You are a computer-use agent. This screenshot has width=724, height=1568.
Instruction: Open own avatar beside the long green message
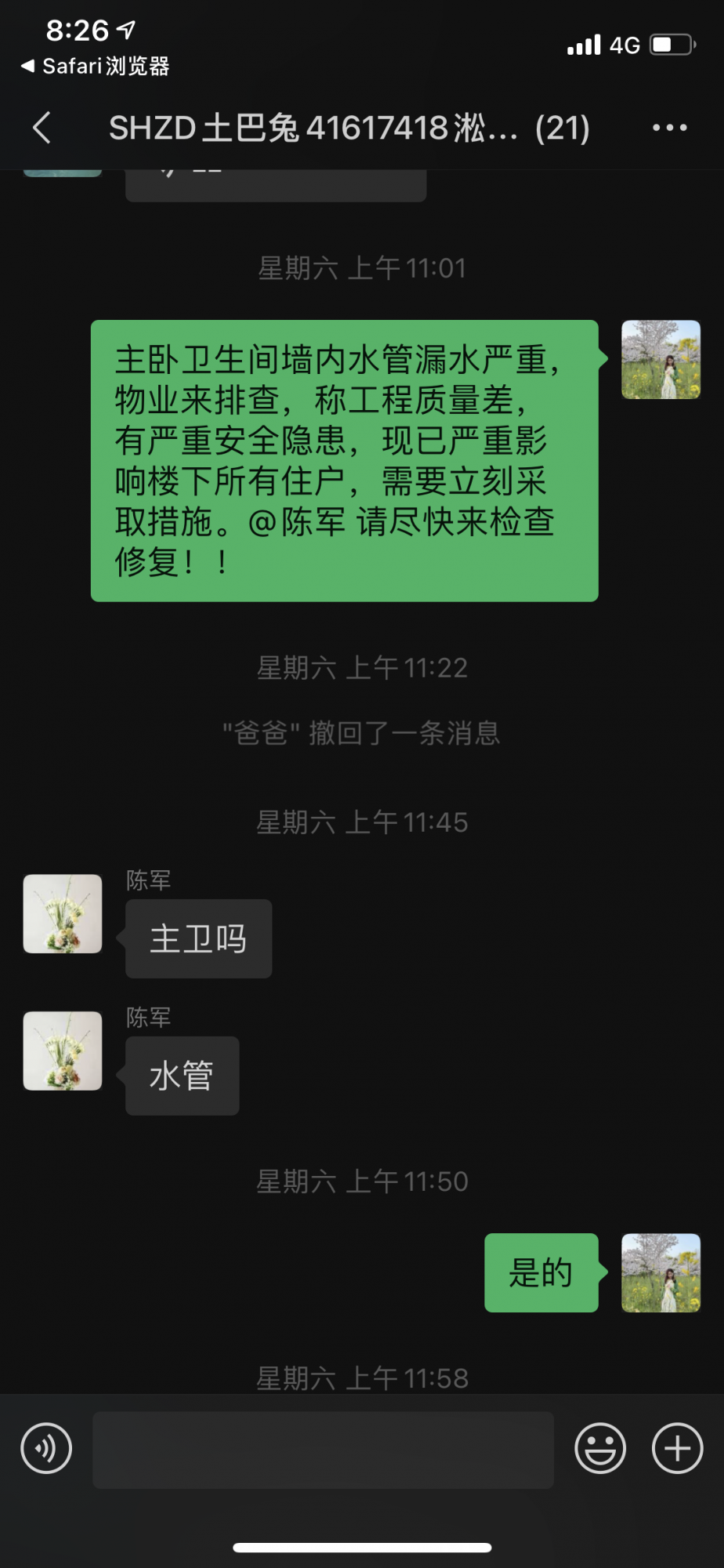[x=661, y=360]
